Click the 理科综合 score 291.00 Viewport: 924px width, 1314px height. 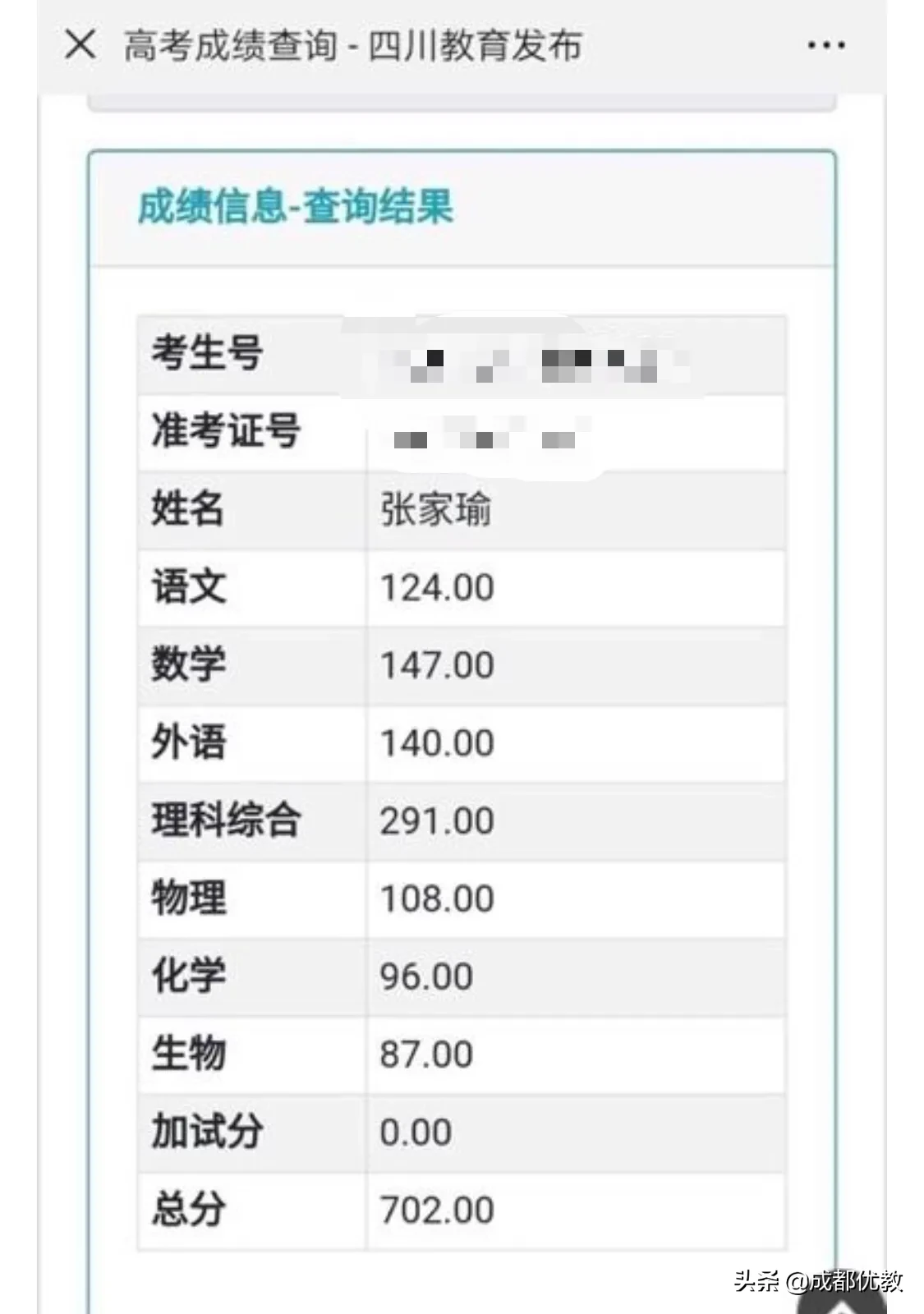click(x=437, y=820)
